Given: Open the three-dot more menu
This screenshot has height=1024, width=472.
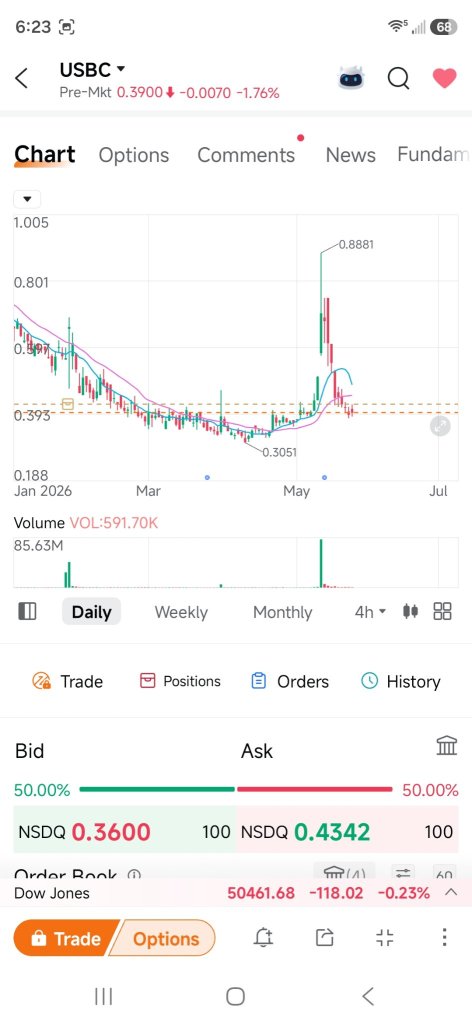Looking at the screenshot, I should tap(444, 938).
